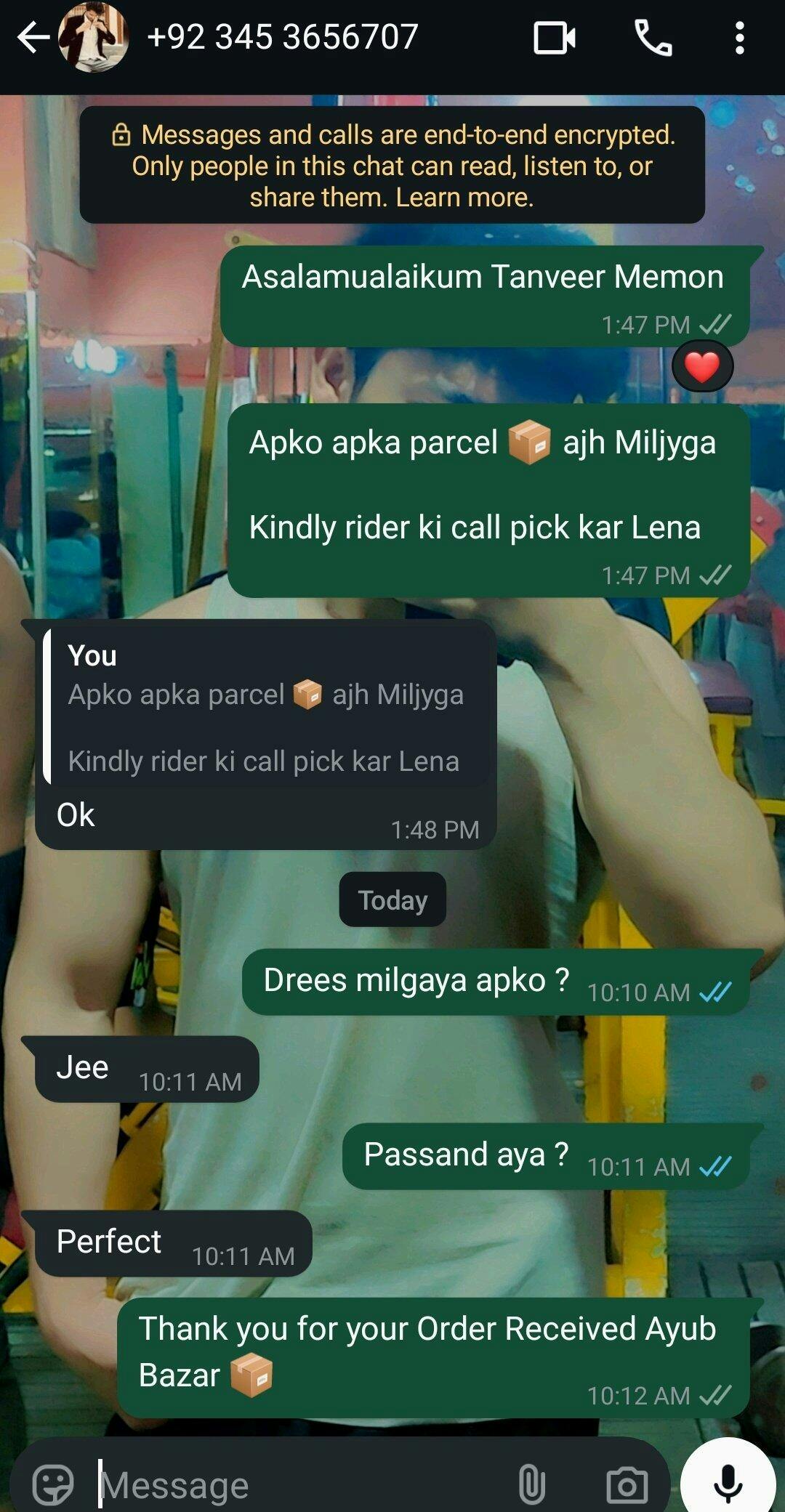
Task: Open the camera from message bar
Action: pyautogui.click(x=627, y=1484)
